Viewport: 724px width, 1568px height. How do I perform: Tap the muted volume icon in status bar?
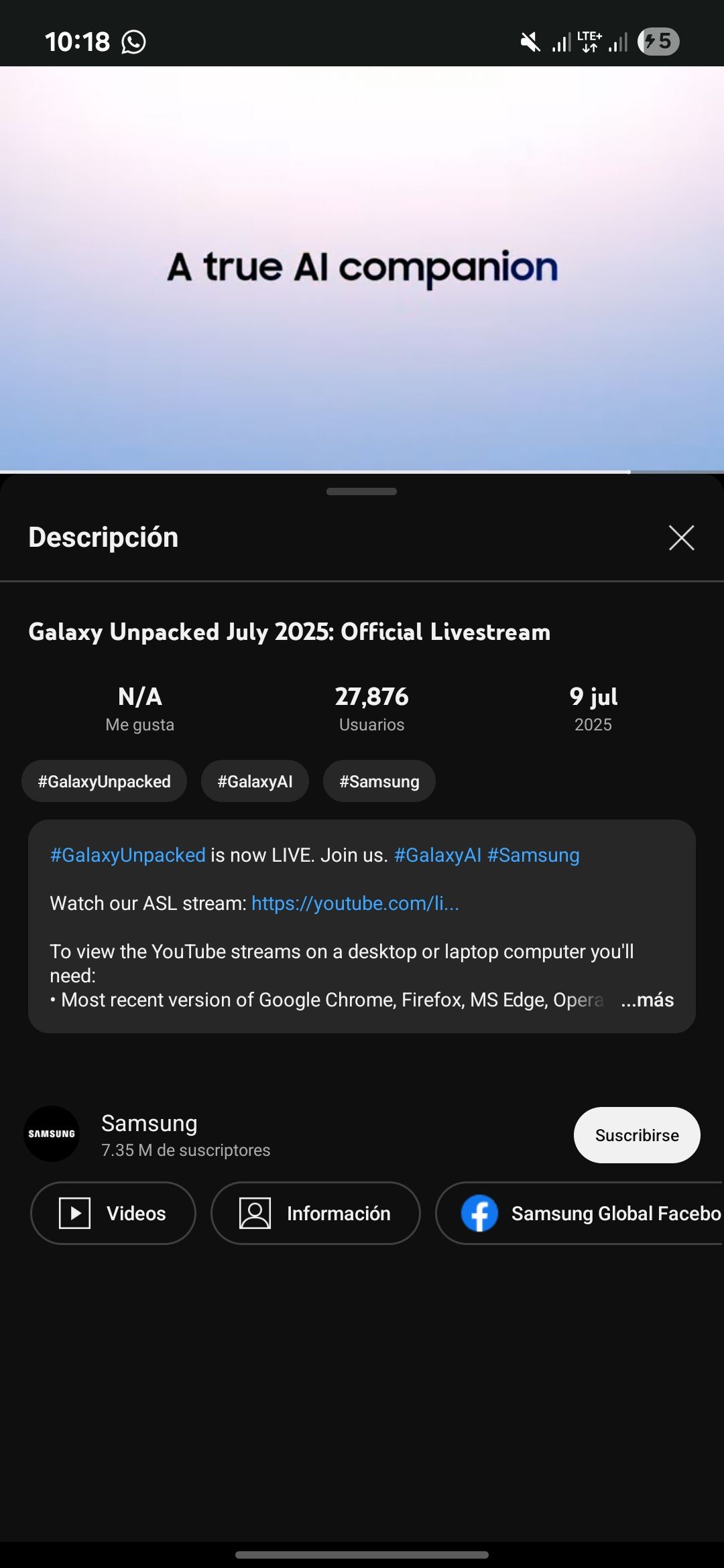pos(529,42)
